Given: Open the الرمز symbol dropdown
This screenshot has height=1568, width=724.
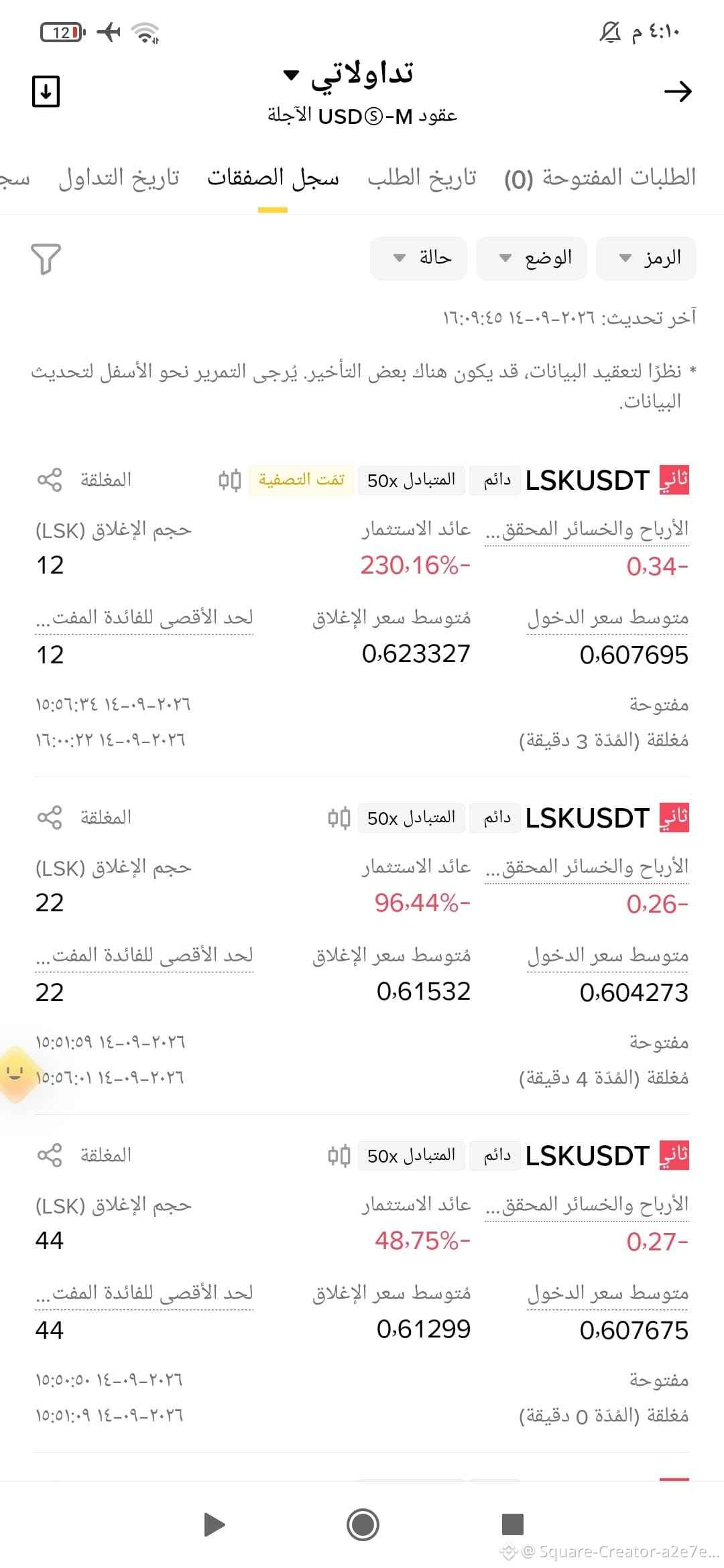Looking at the screenshot, I should click(646, 258).
